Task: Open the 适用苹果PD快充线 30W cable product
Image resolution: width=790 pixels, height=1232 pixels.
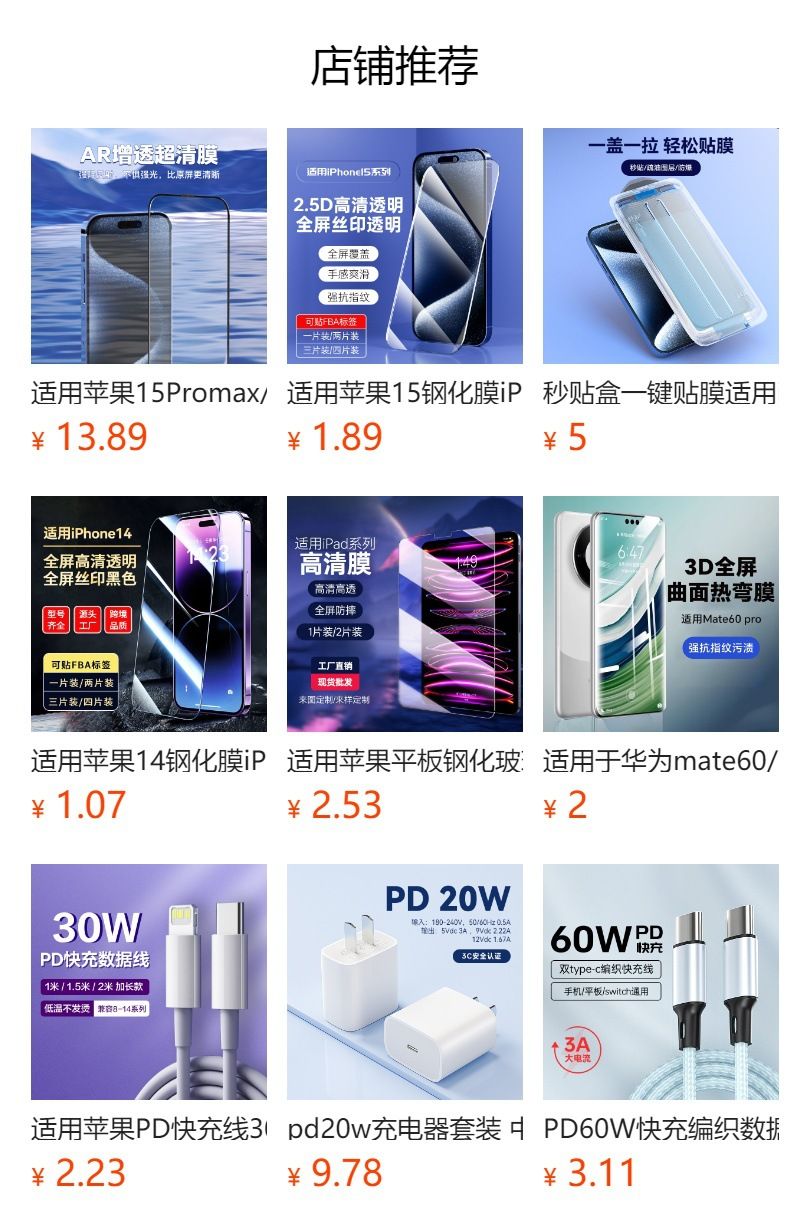Action: [149, 982]
